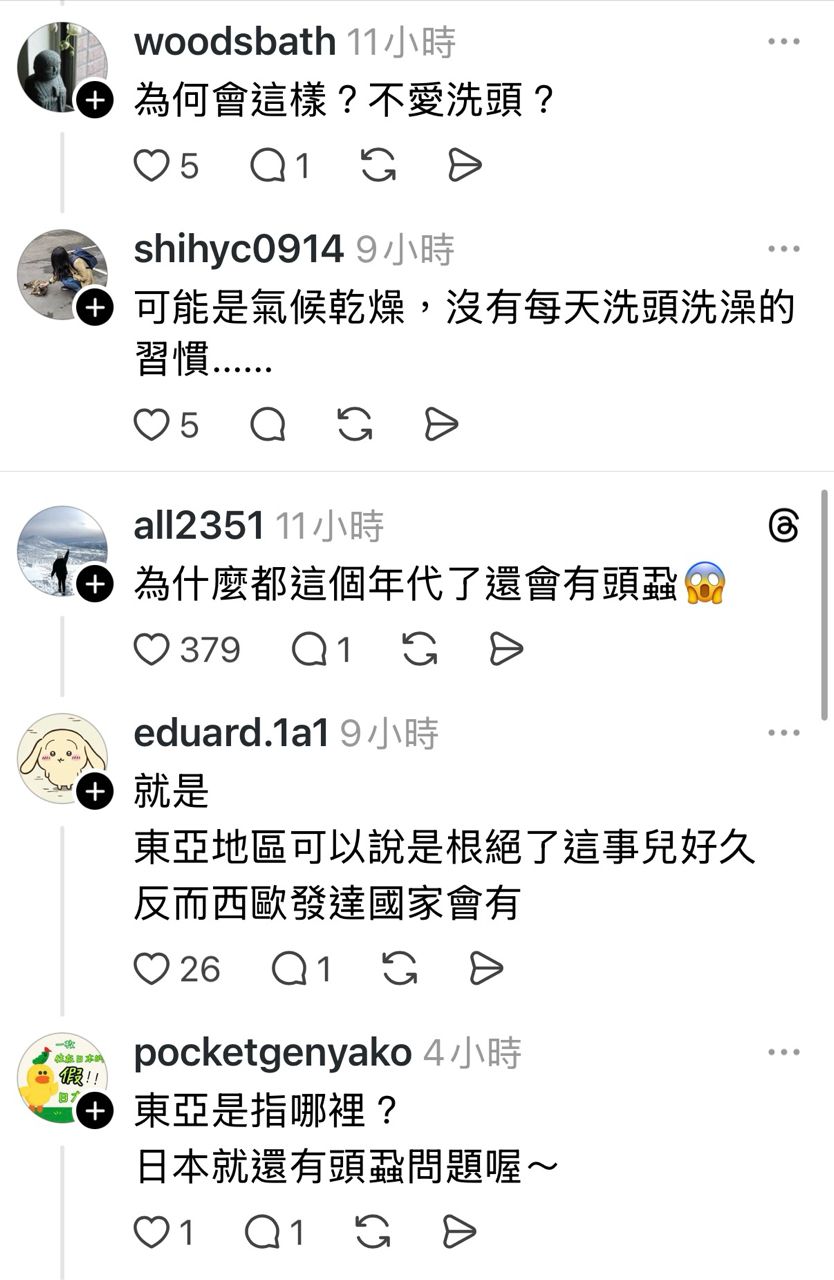Open more options on eduard.1a1's comment
Image resolution: width=834 pixels, height=1280 pixels.
[x=783, y=733]
